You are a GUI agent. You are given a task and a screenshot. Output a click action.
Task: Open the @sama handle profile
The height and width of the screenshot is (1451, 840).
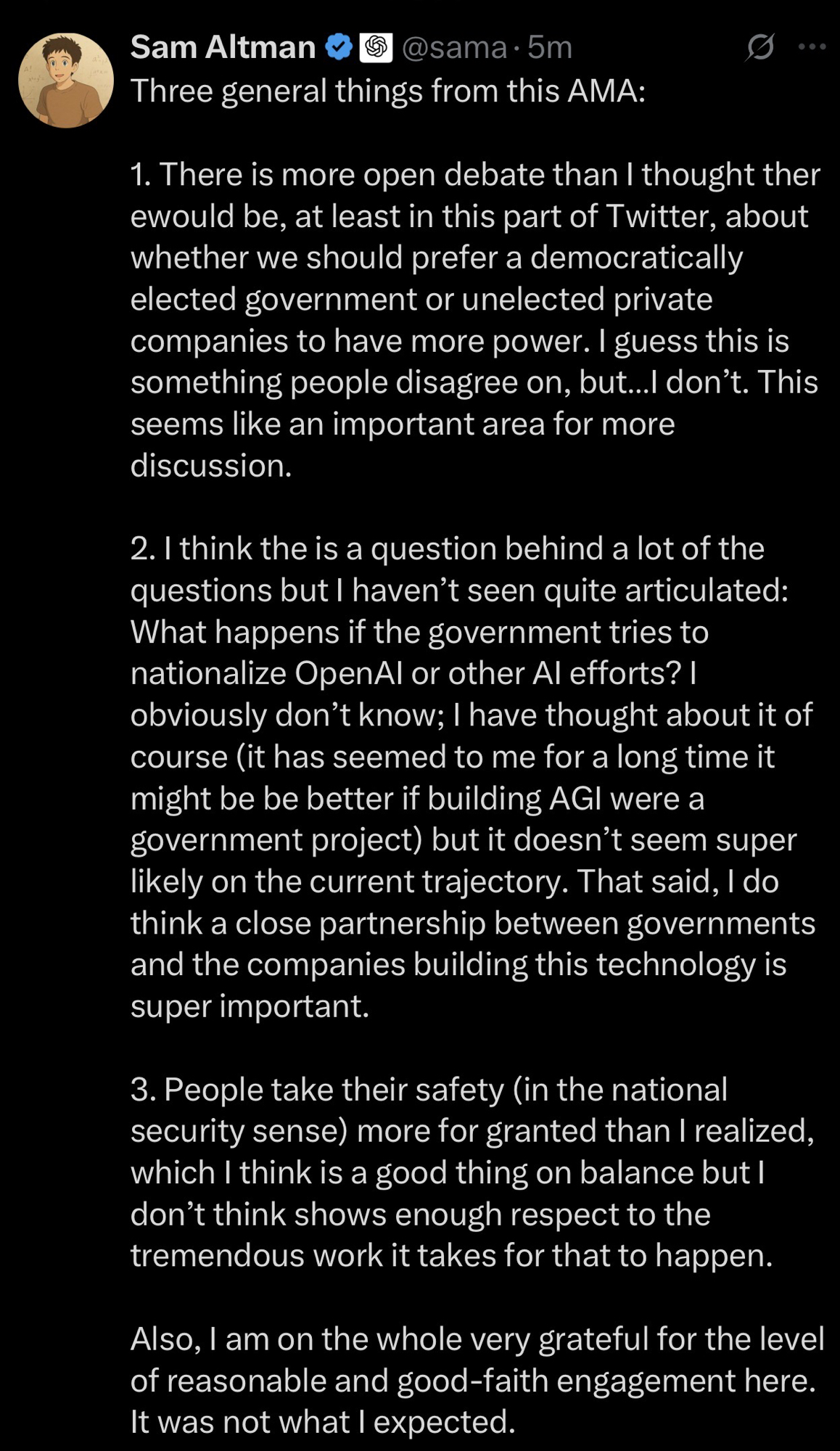coord(454,47)
